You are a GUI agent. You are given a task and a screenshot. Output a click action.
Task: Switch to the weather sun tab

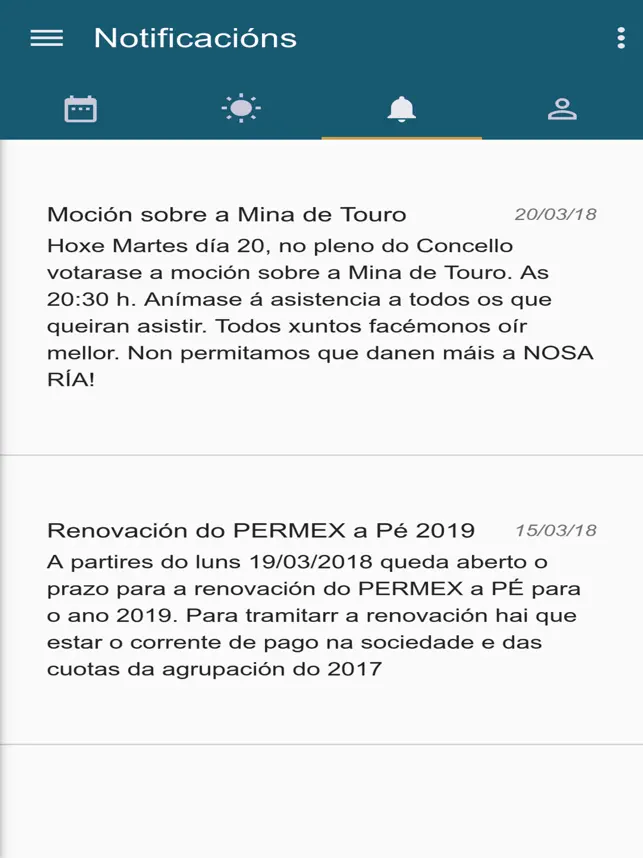coord(241,109)
